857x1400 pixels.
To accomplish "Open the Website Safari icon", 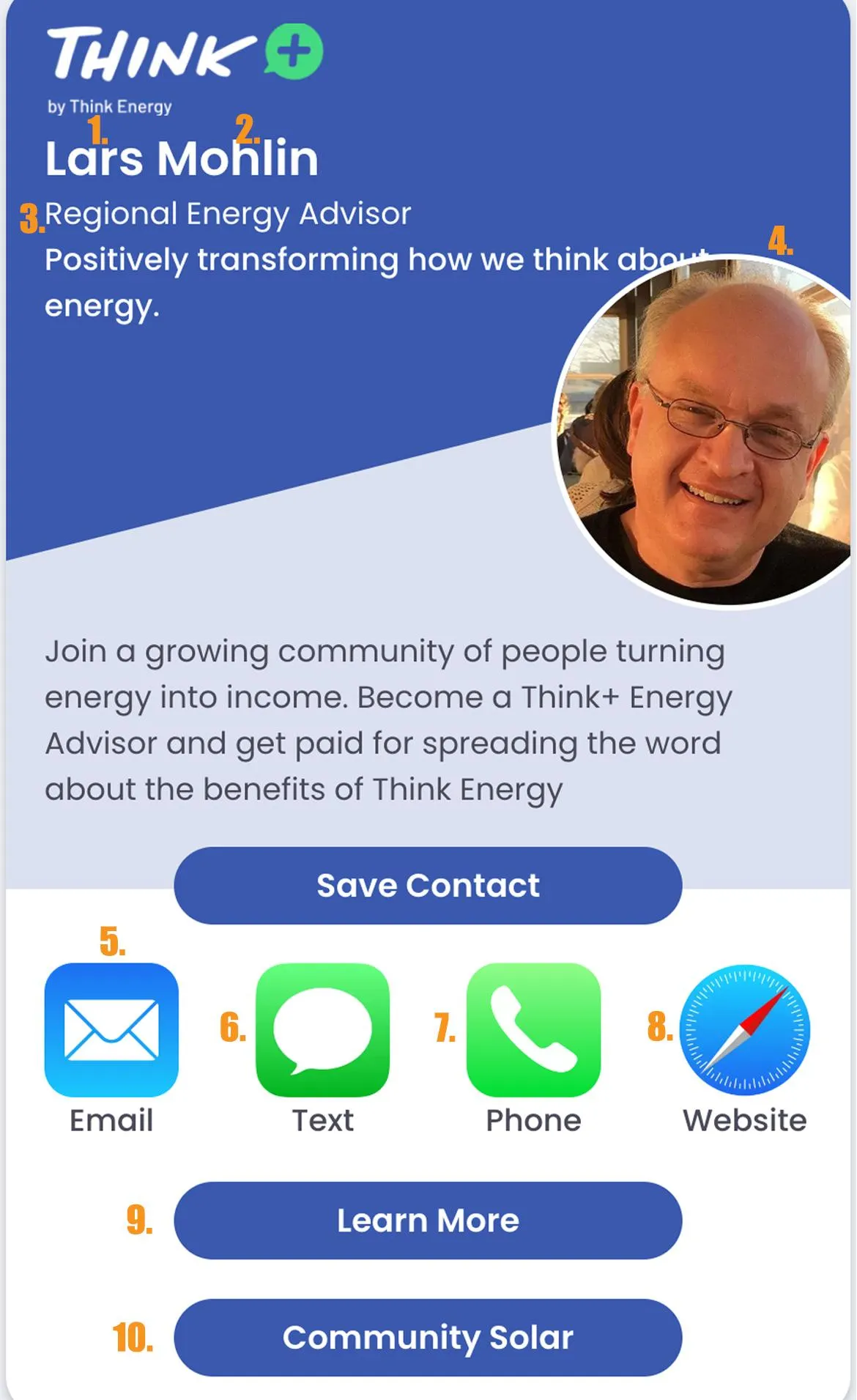I will coord(744,1029).
